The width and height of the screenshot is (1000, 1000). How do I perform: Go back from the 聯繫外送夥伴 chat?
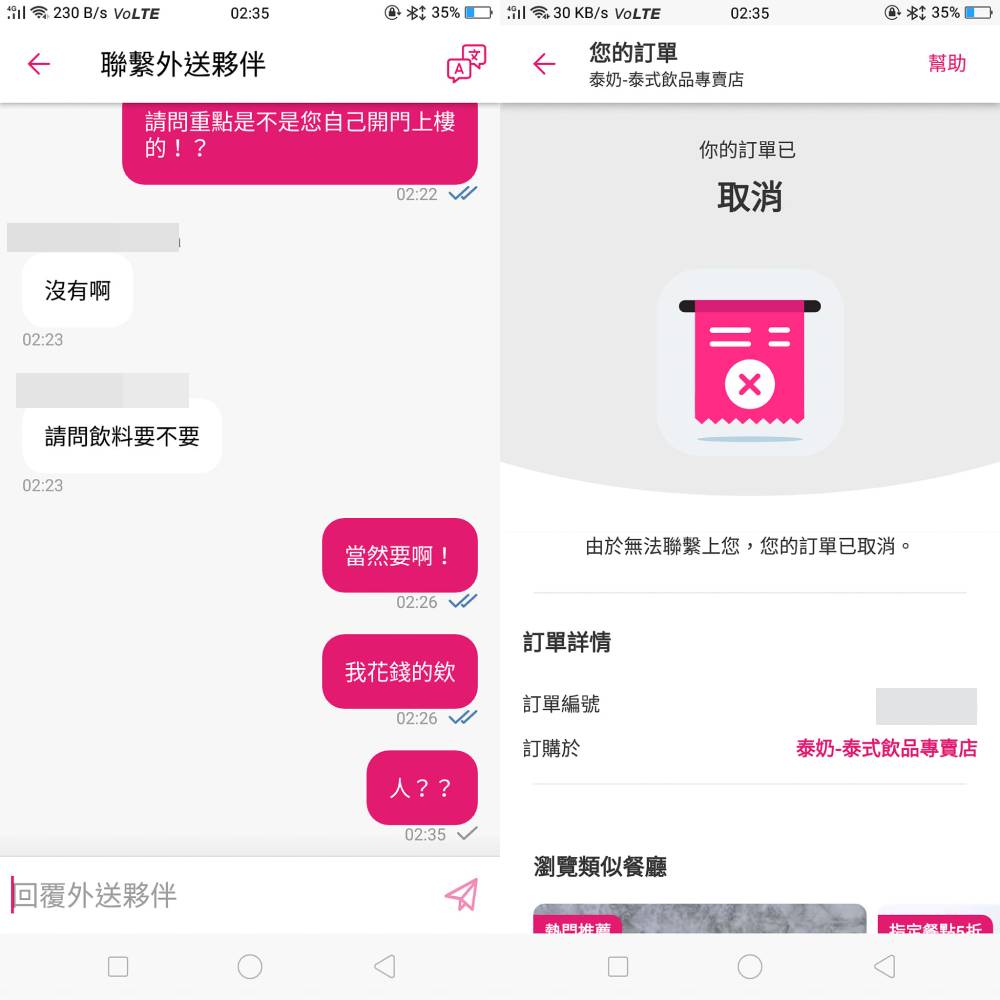(x=38, y=65)
